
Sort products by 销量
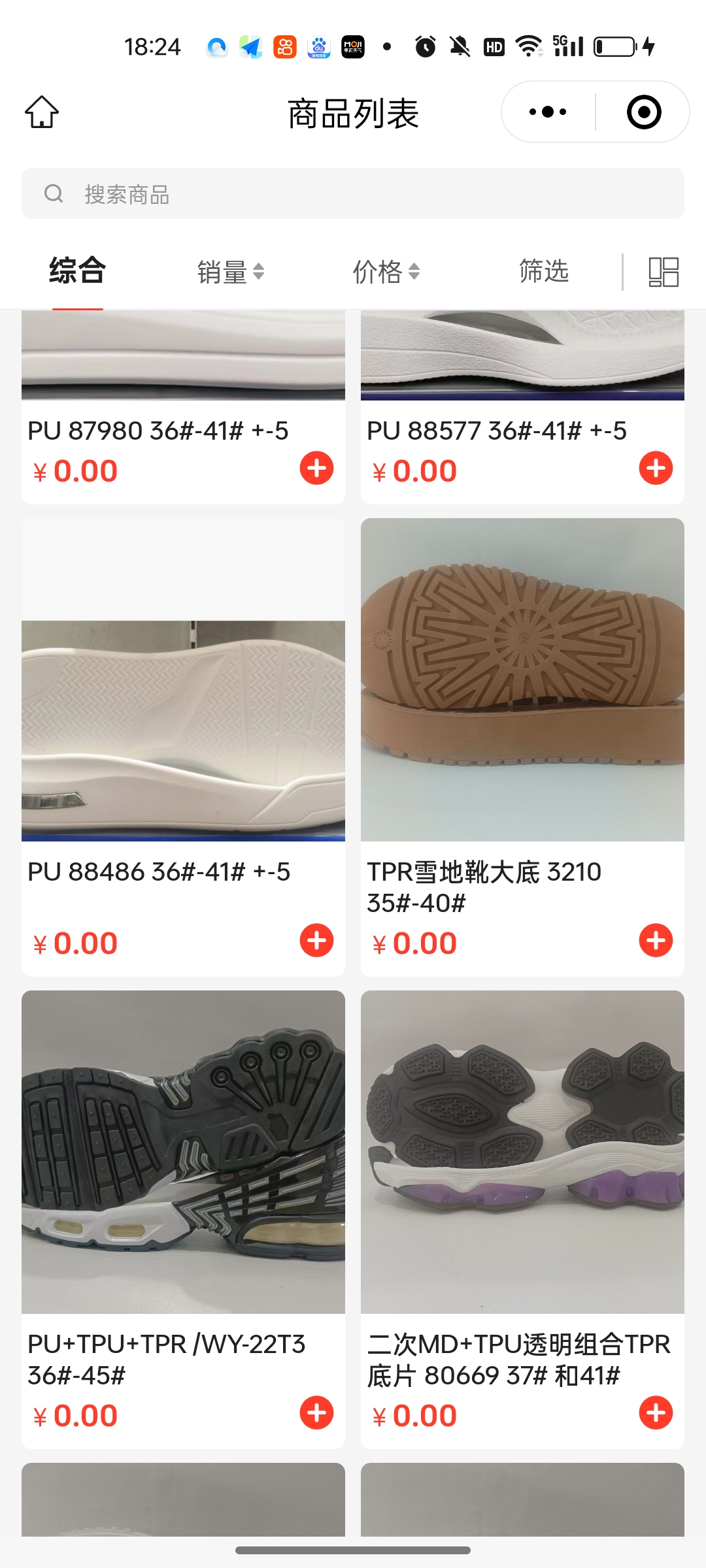tap(230, 272)
